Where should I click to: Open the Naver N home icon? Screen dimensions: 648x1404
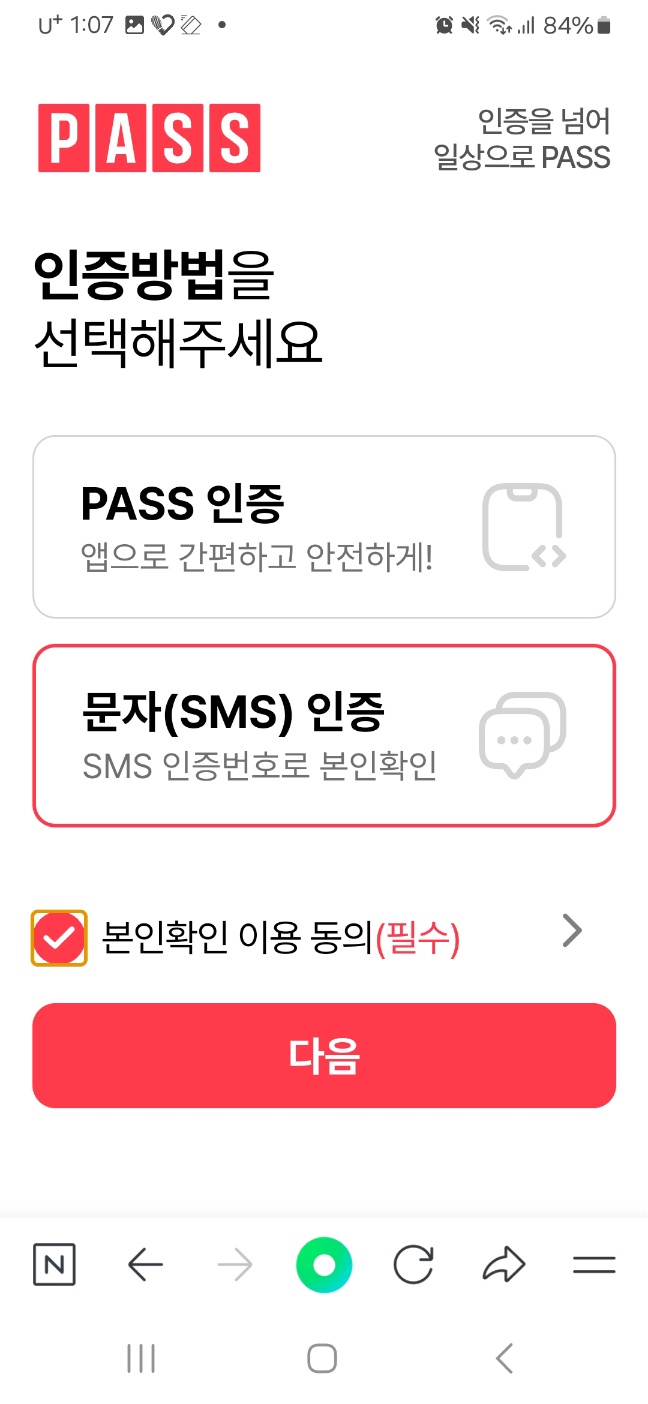pos(54,1266)
